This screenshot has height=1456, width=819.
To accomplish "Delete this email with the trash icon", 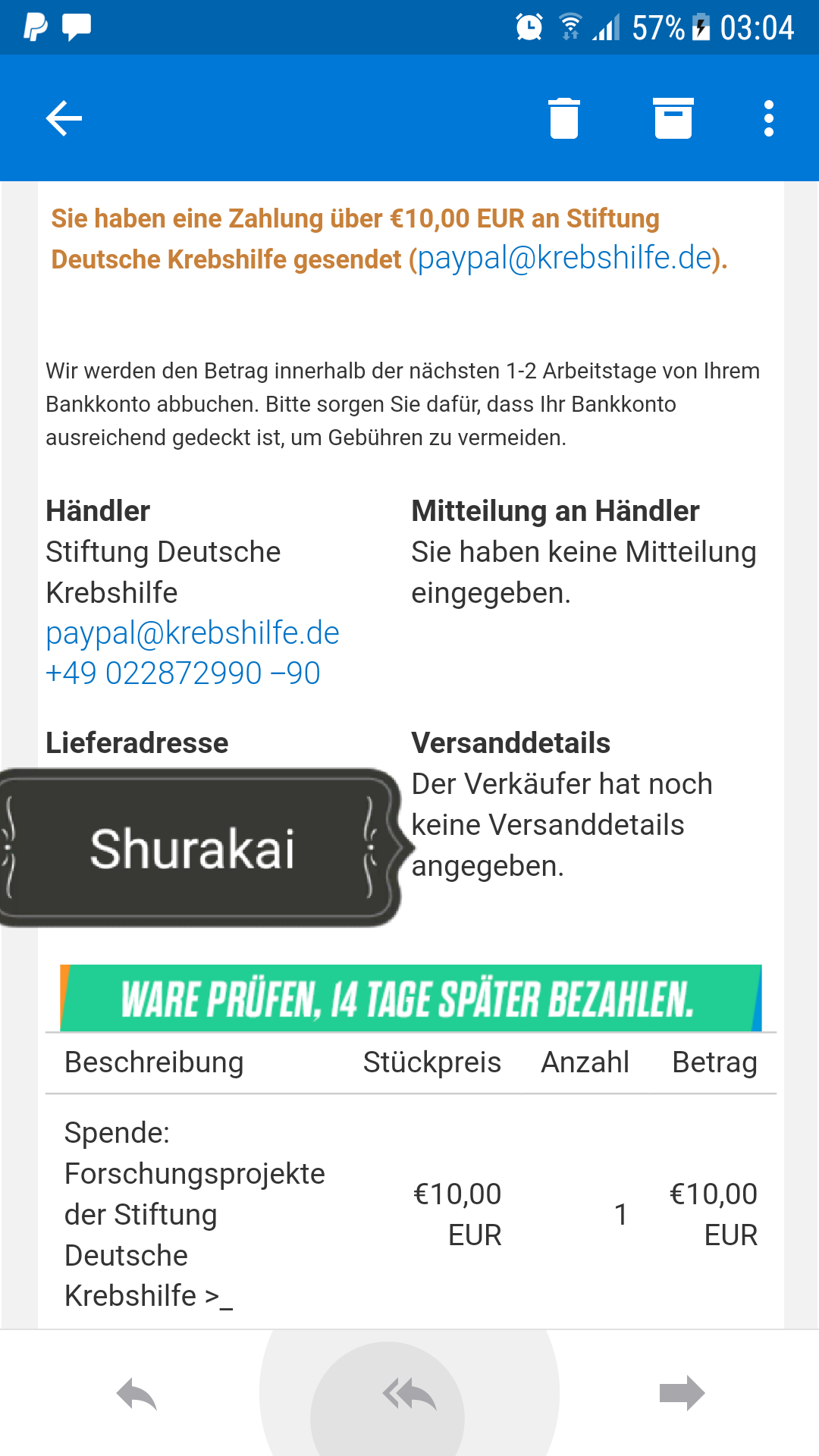I will [564, 118].
